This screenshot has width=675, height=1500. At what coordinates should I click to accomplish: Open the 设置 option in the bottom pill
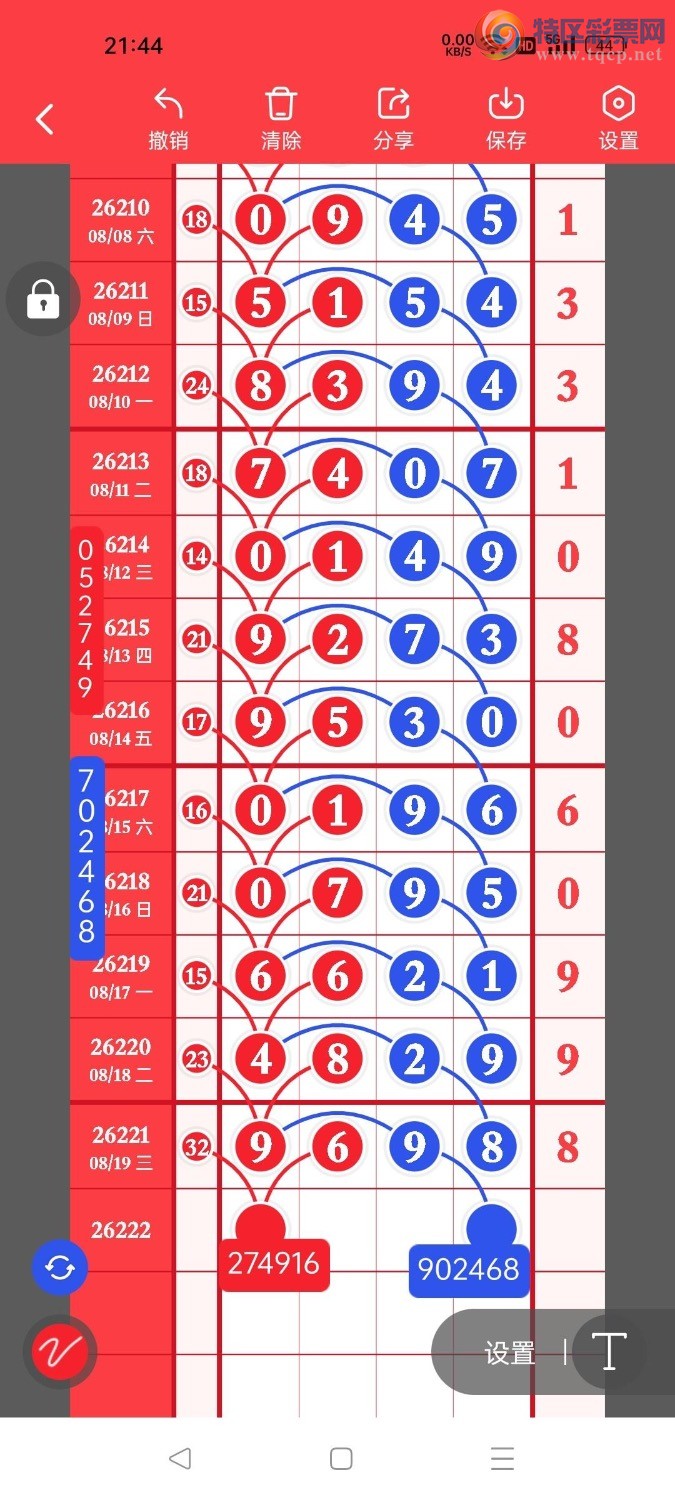(510, 1353)
